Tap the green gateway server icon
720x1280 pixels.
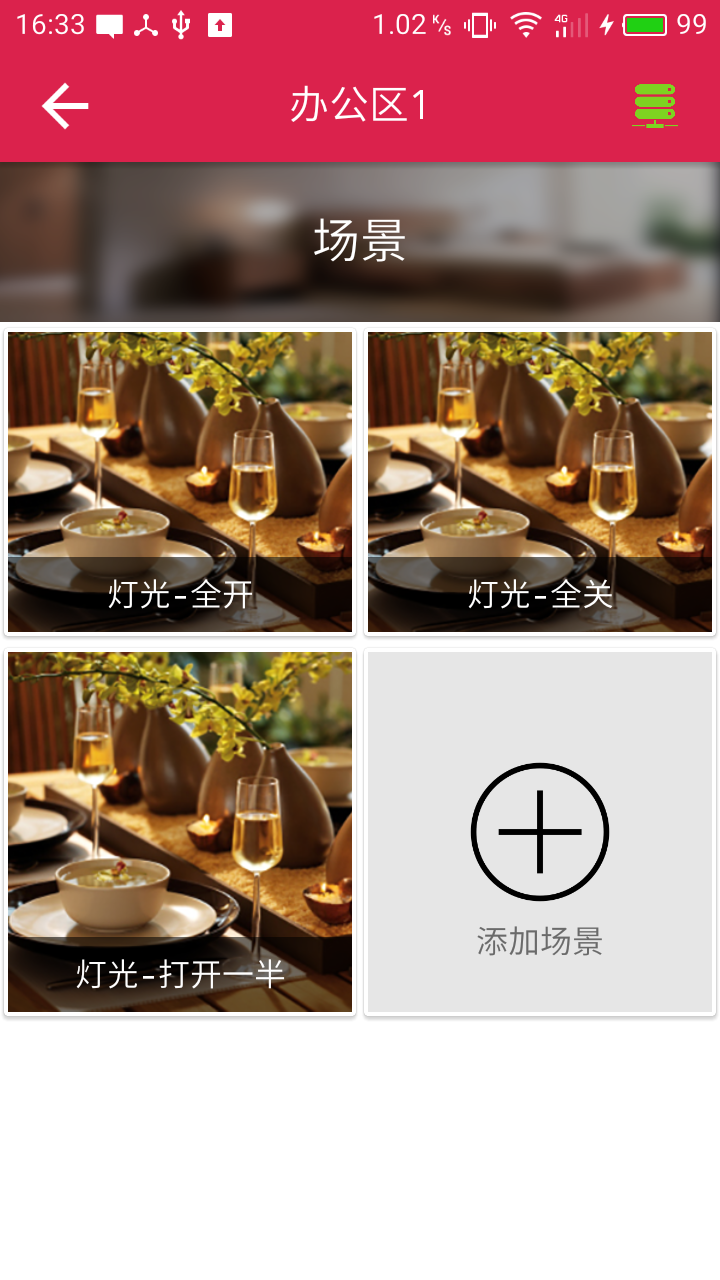click(x=654, y=104)
